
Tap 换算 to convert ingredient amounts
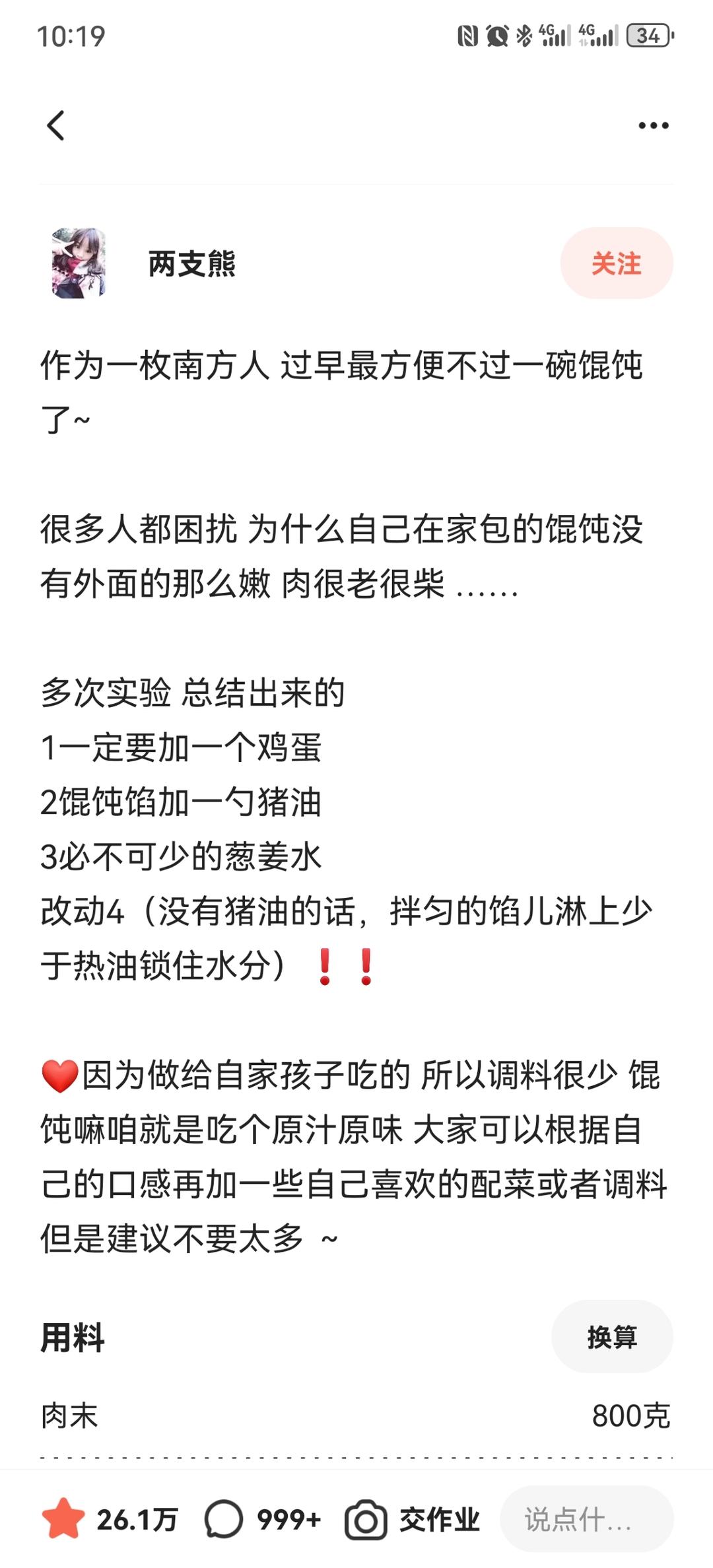click(x=611, y=1337)
